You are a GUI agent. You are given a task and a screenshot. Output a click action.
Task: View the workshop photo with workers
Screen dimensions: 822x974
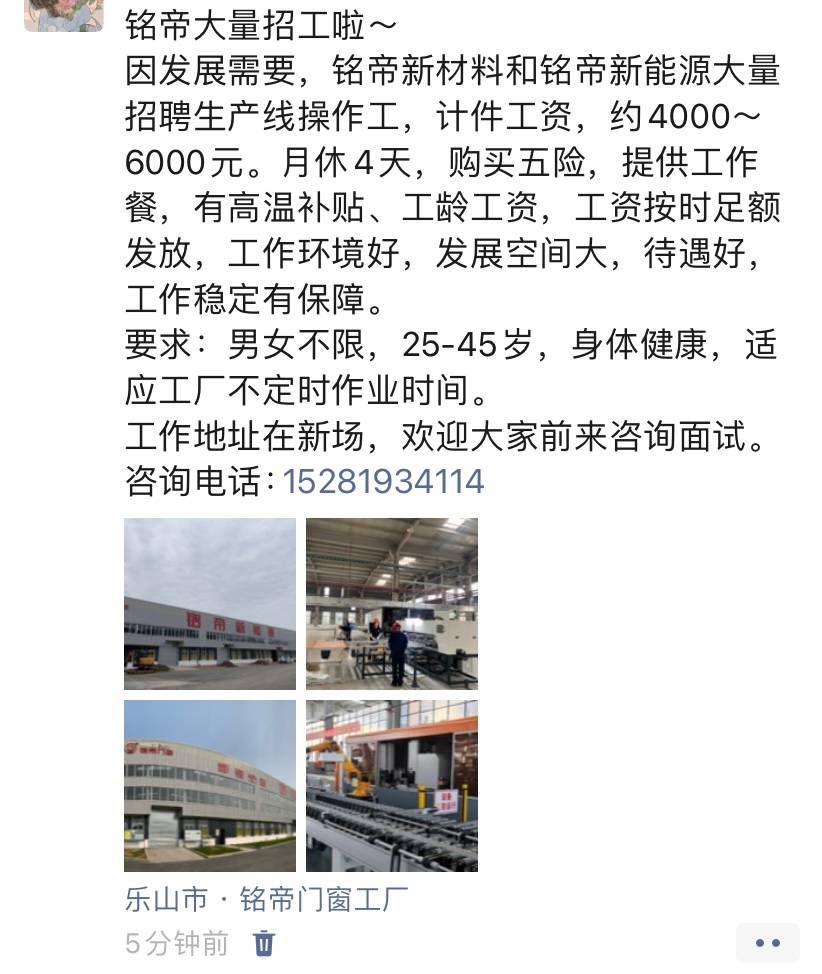click(x=392, y=604)
